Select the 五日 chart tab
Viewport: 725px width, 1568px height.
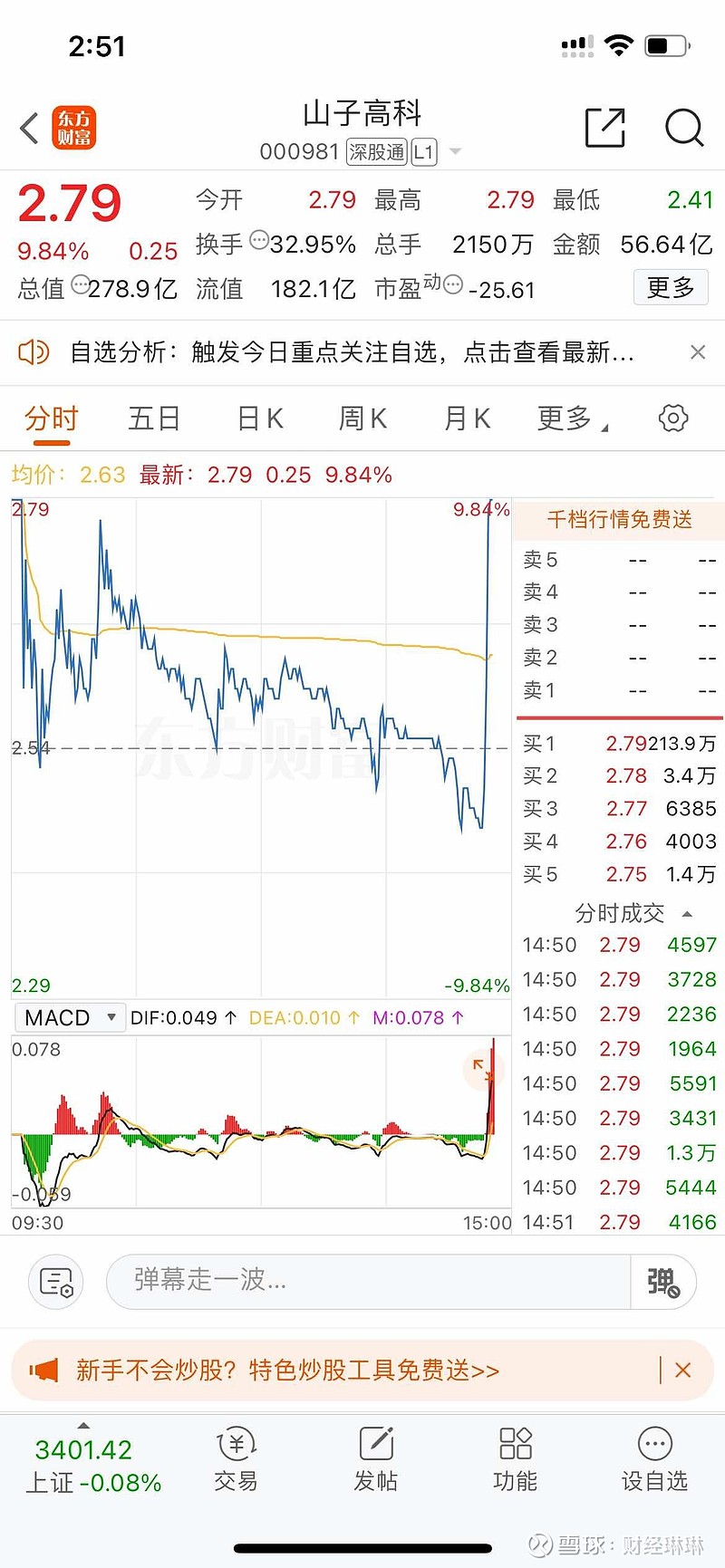[154, 418]
